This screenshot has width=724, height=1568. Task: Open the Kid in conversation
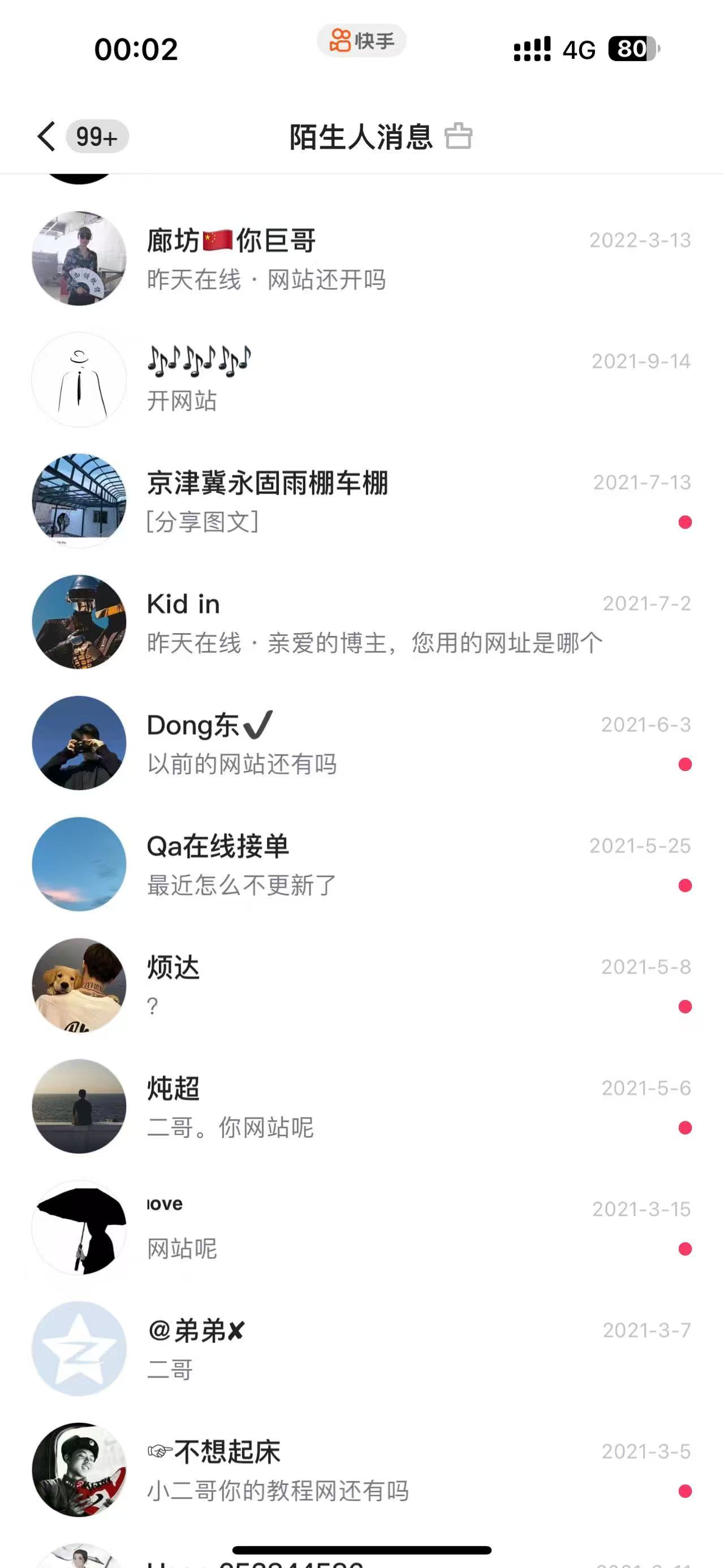(361, 622)
